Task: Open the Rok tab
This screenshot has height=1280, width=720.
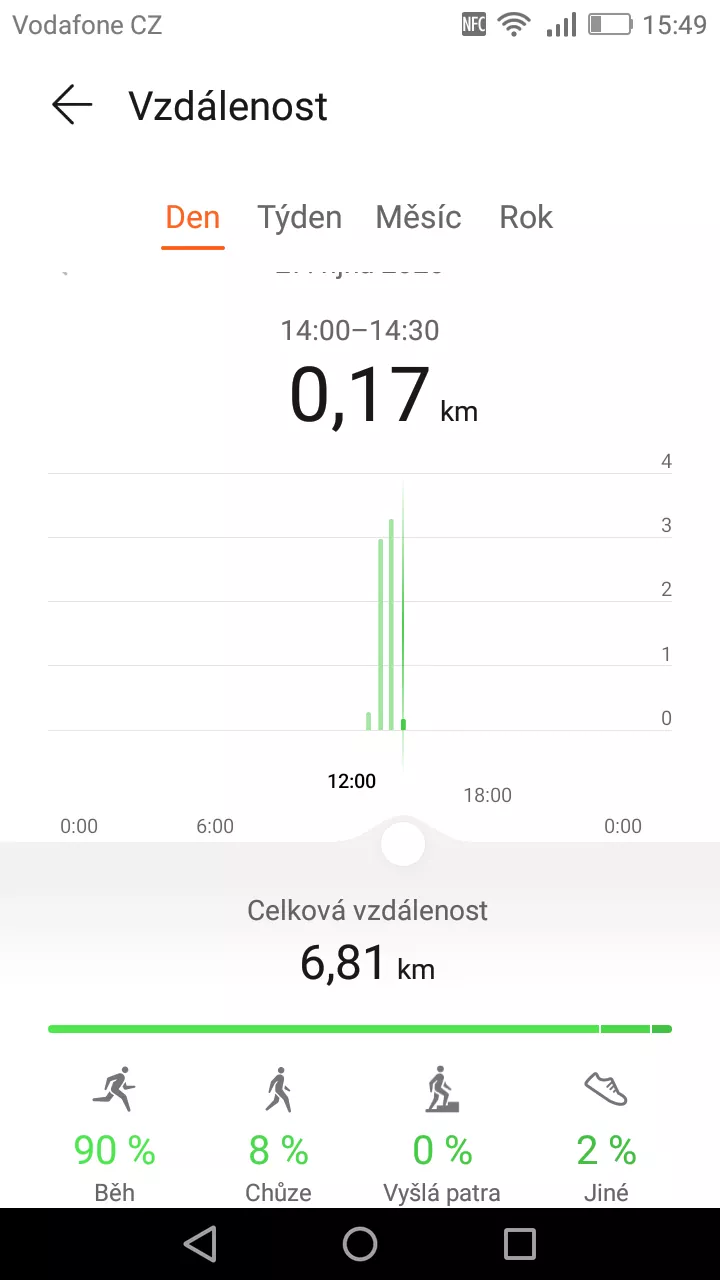Action: [x=526, y=217]
